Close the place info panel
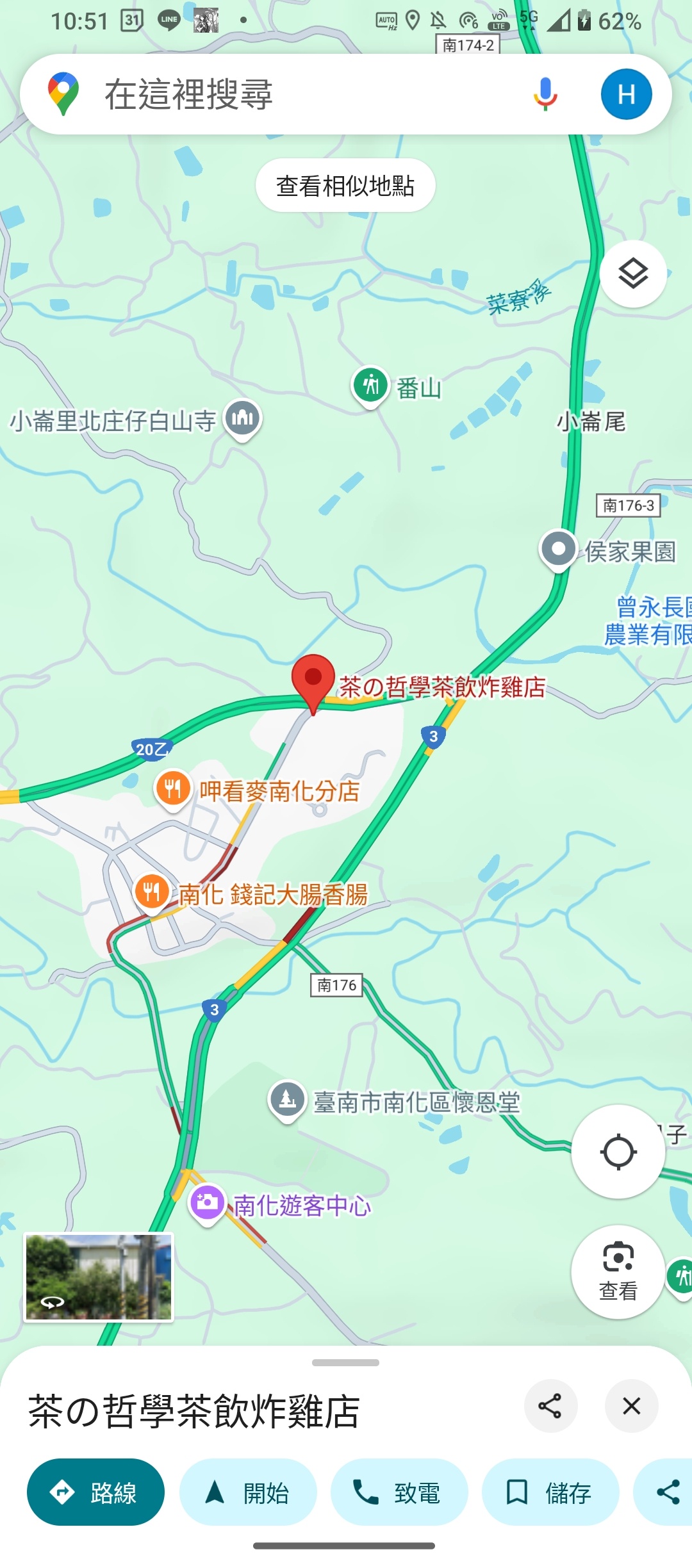Image resolution: width=692 pixels, height=1568 pixels. pyautogui.click(x=632, y=1406)
